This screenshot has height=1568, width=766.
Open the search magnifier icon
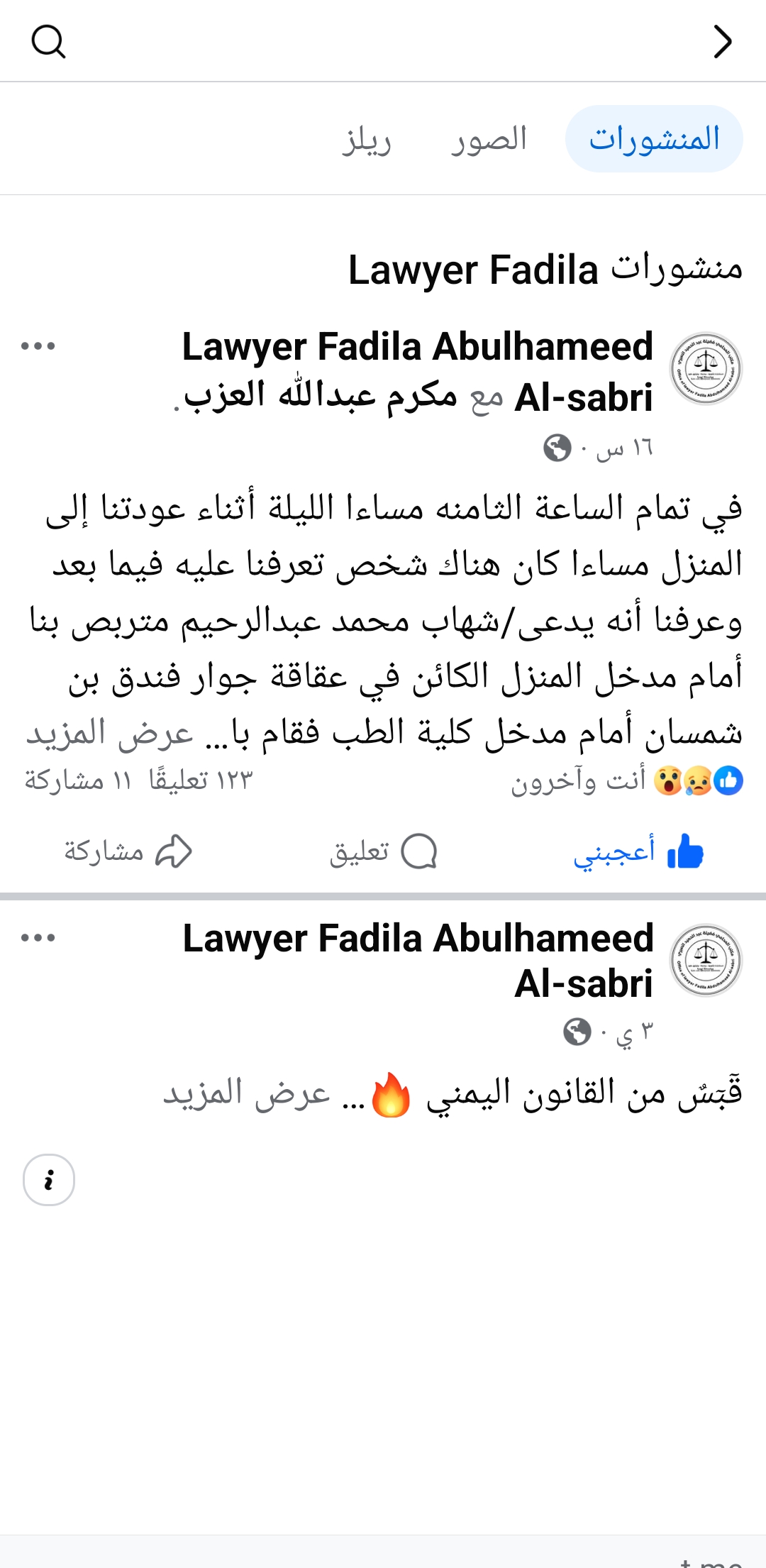tap(48, 42)
